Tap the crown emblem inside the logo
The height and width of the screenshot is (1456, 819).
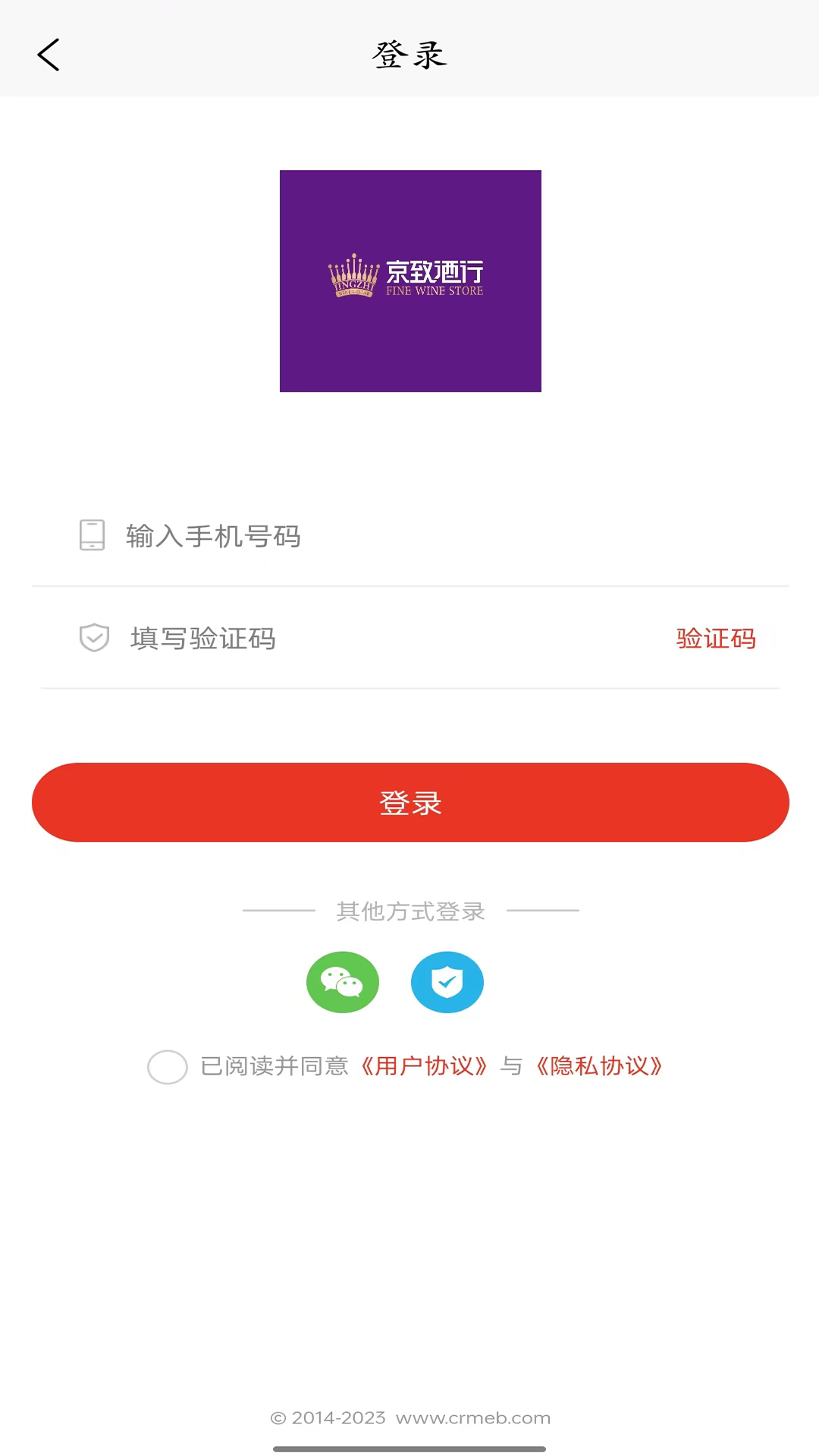coord(353,277)
